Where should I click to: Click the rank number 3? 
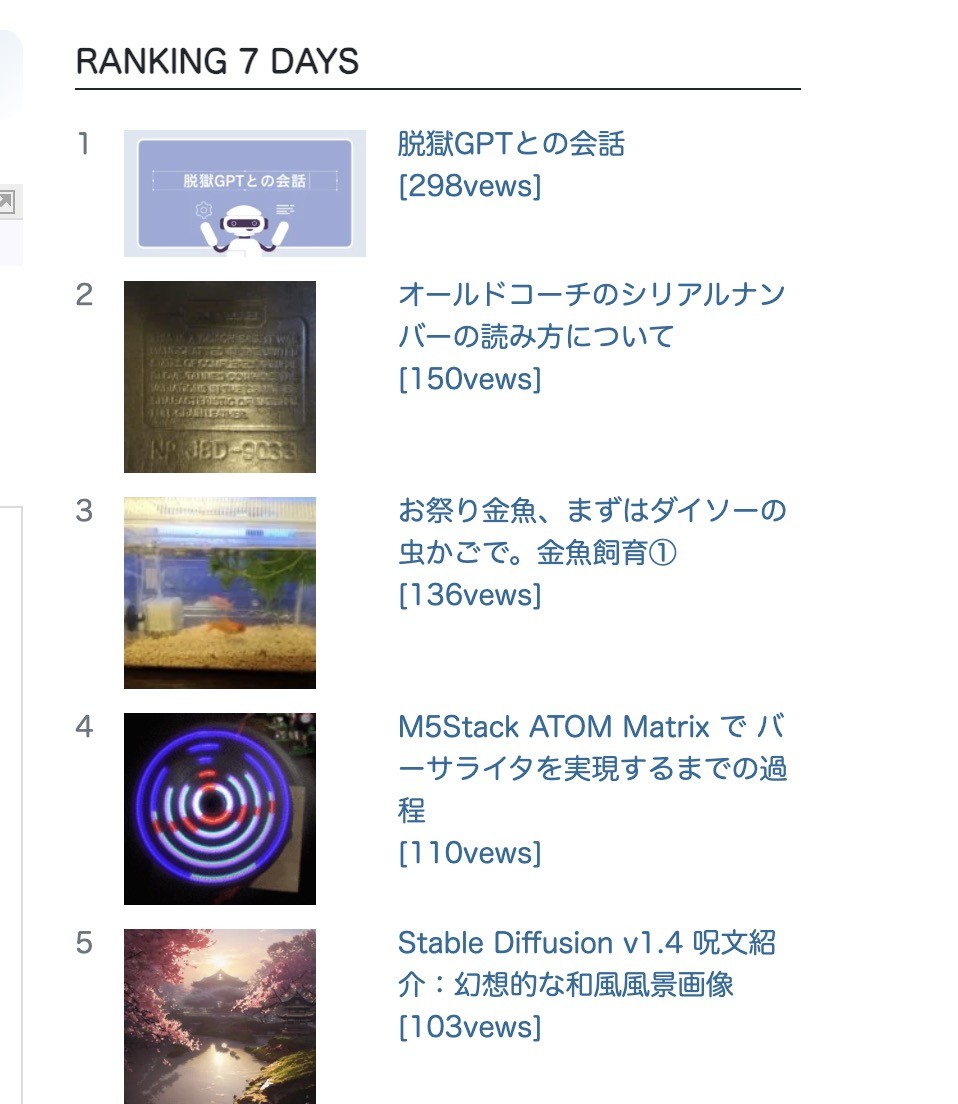click(x=83, y=509)
